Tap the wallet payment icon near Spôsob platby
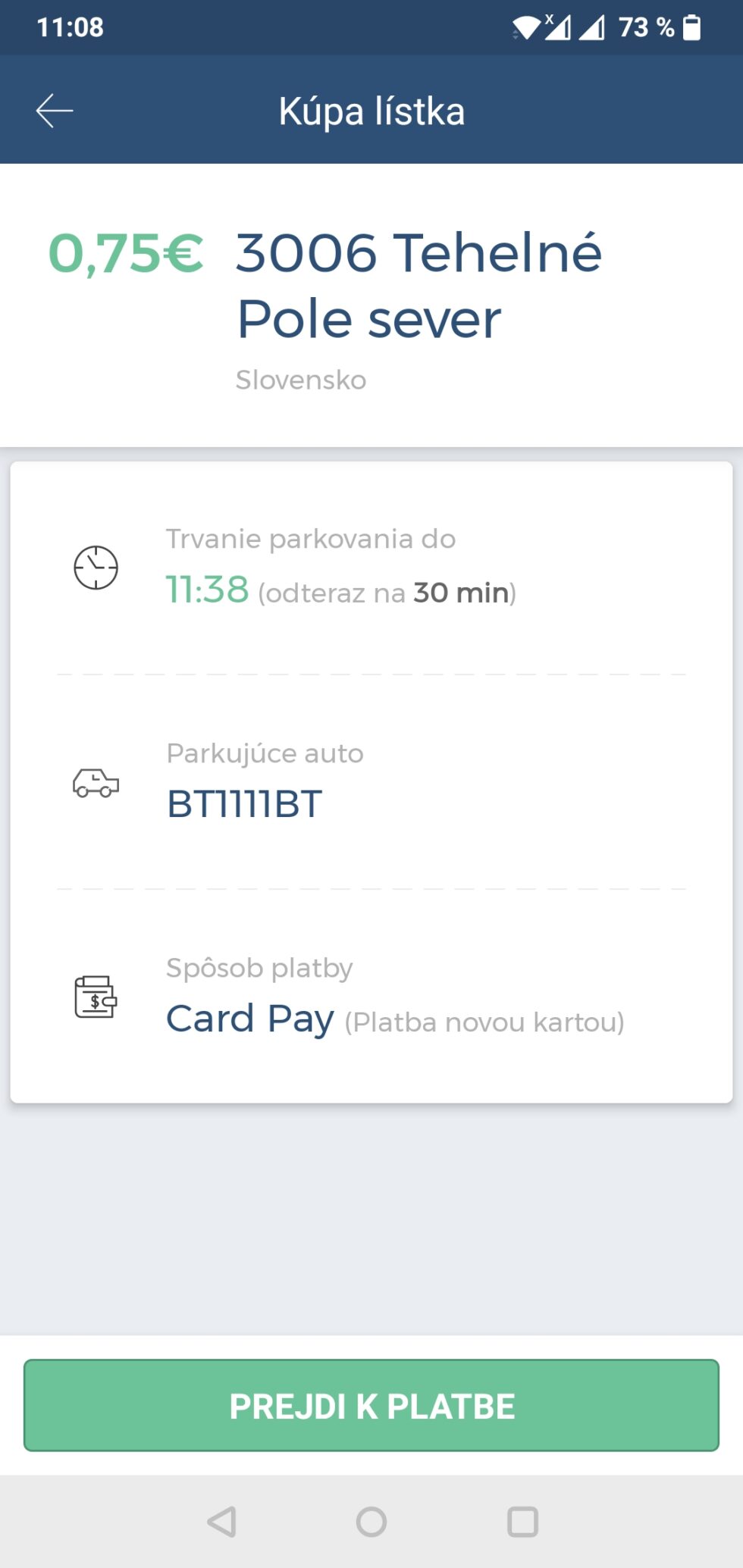The width and height of the screenshot is (743, 1568). coord(94,999)
